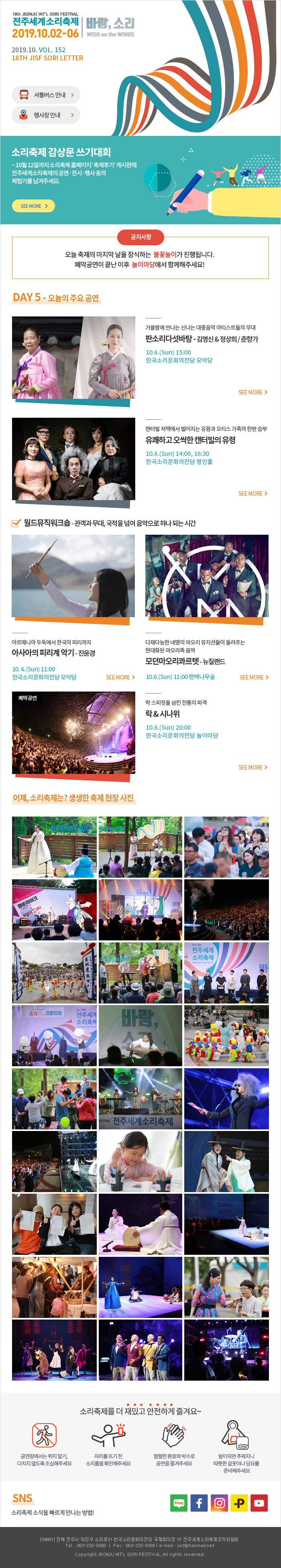Viewport: 281px width, 1568px height.
Task: See more about 유쾌하고 오싹한 캔터빌의 유령
Action: pyautogui.click(x=252, y=494)
